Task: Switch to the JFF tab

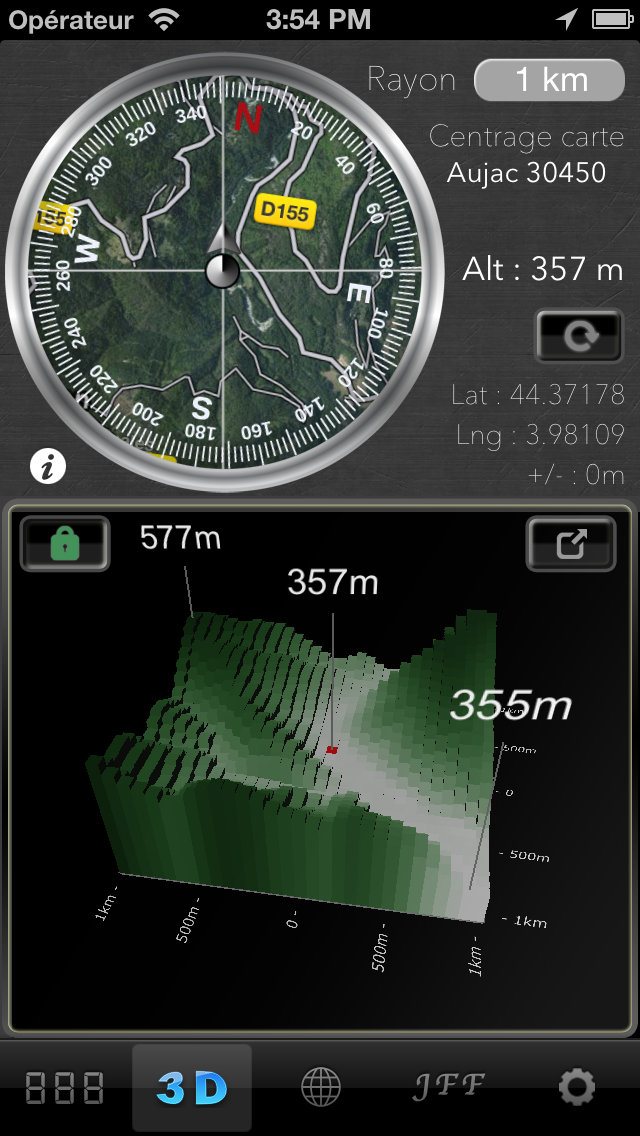Action: tap(450, 1087)
